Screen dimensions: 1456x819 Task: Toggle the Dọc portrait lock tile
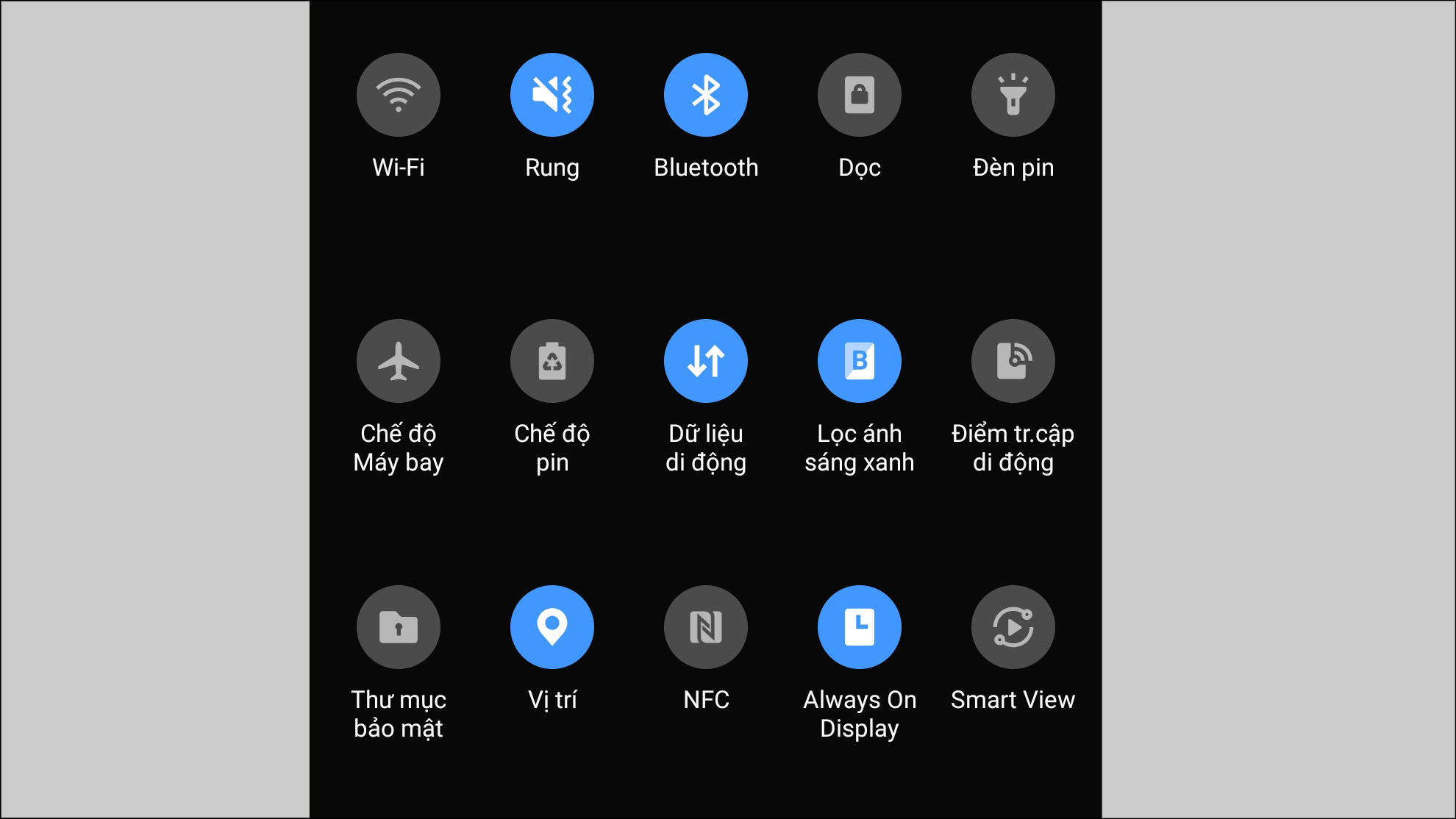tap(859, 95)
